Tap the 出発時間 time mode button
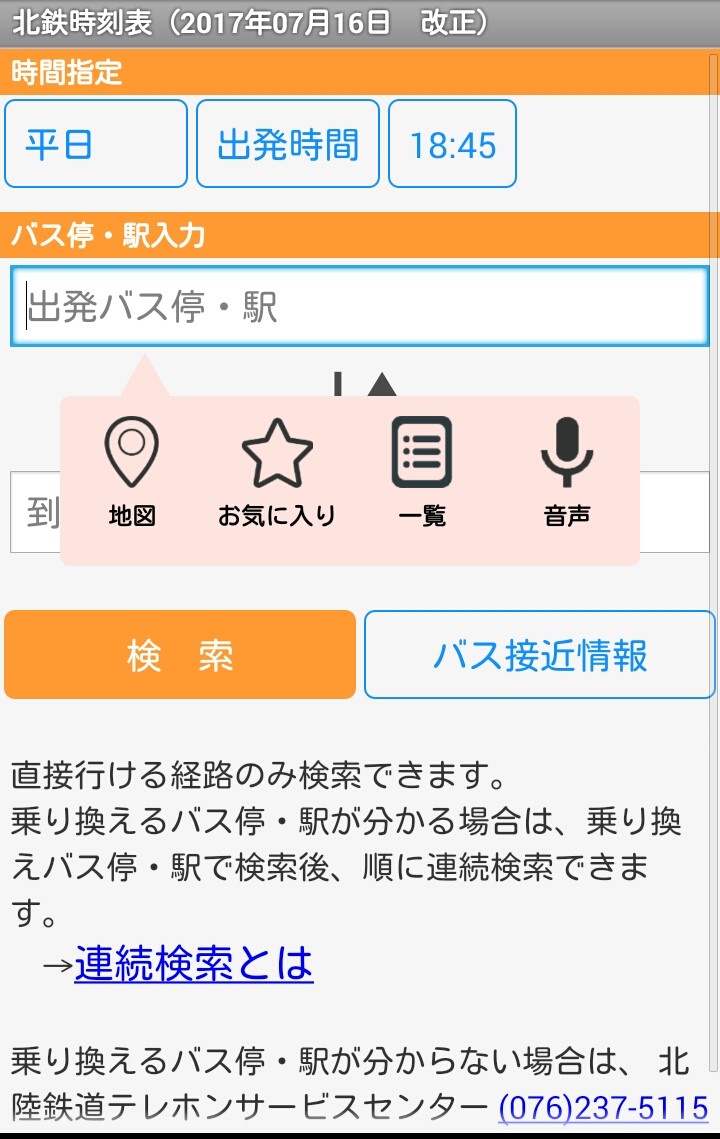 (288, 144)
